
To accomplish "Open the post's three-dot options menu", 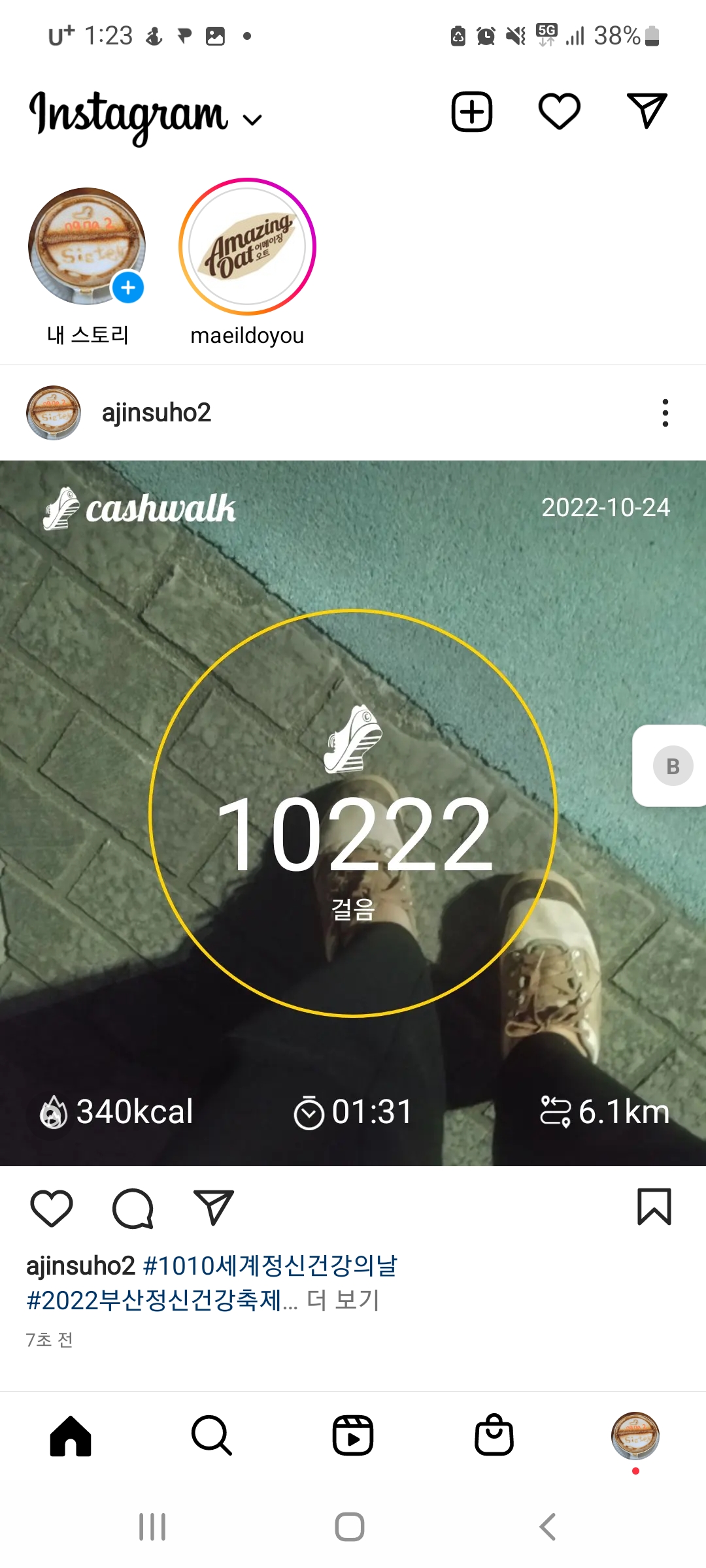I will point(665,413).
